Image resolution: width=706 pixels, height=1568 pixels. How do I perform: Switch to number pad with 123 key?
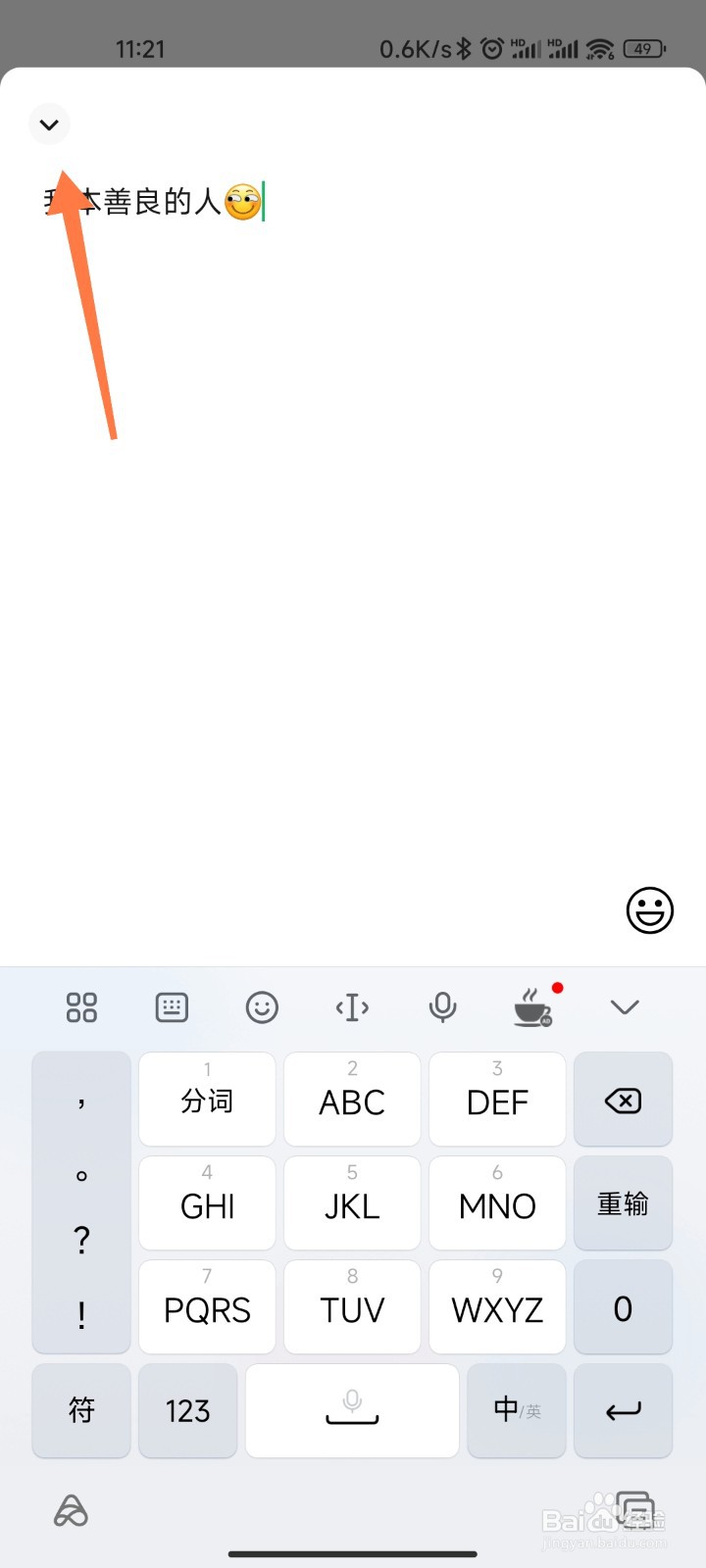(187, 1411)
